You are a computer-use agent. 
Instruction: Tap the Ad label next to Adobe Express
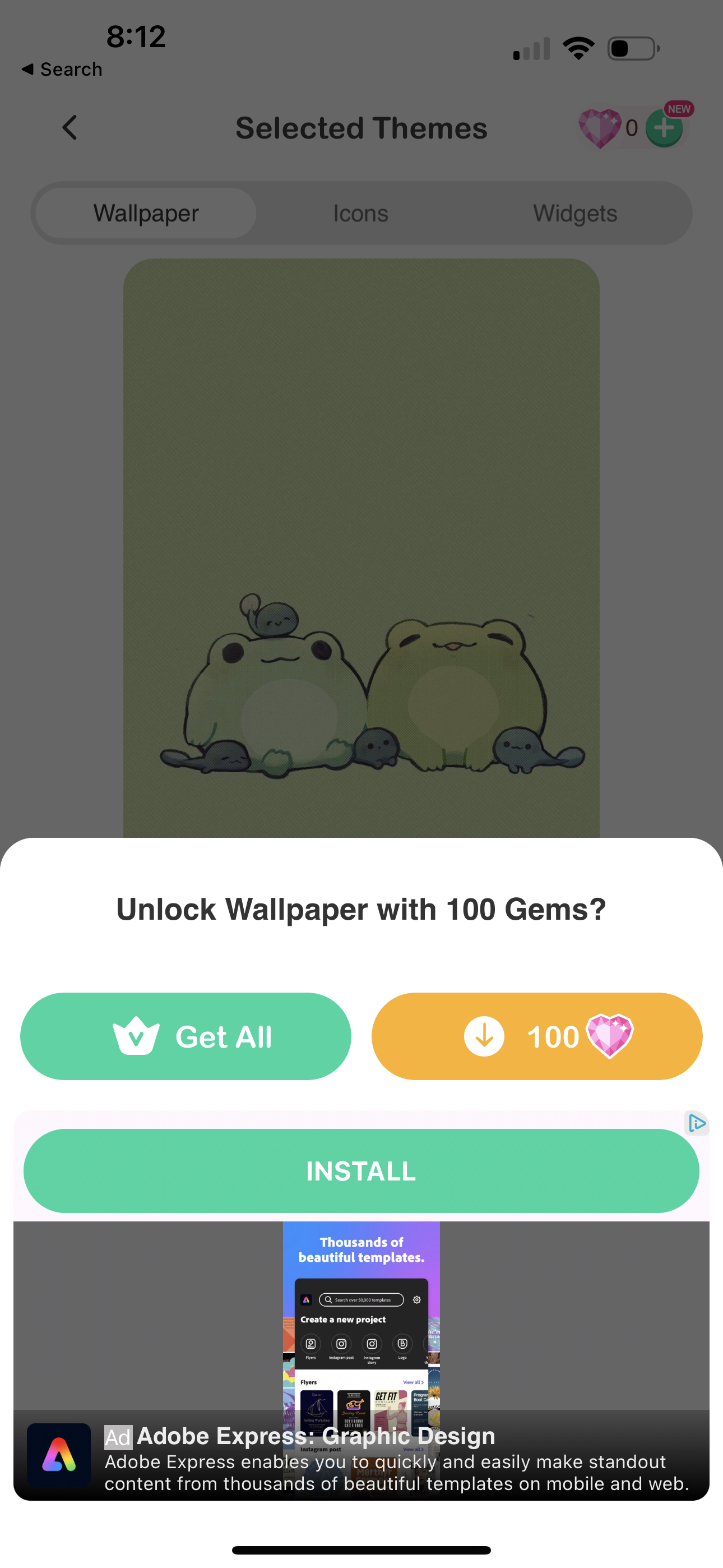tap(119, 1437)
